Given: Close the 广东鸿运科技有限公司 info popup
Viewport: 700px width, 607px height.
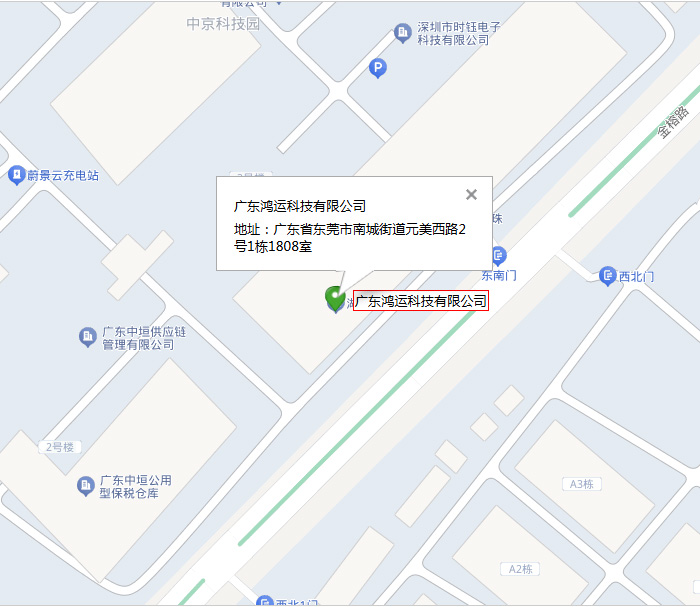Looking at the screenshot, I should (x=472, y=195).
